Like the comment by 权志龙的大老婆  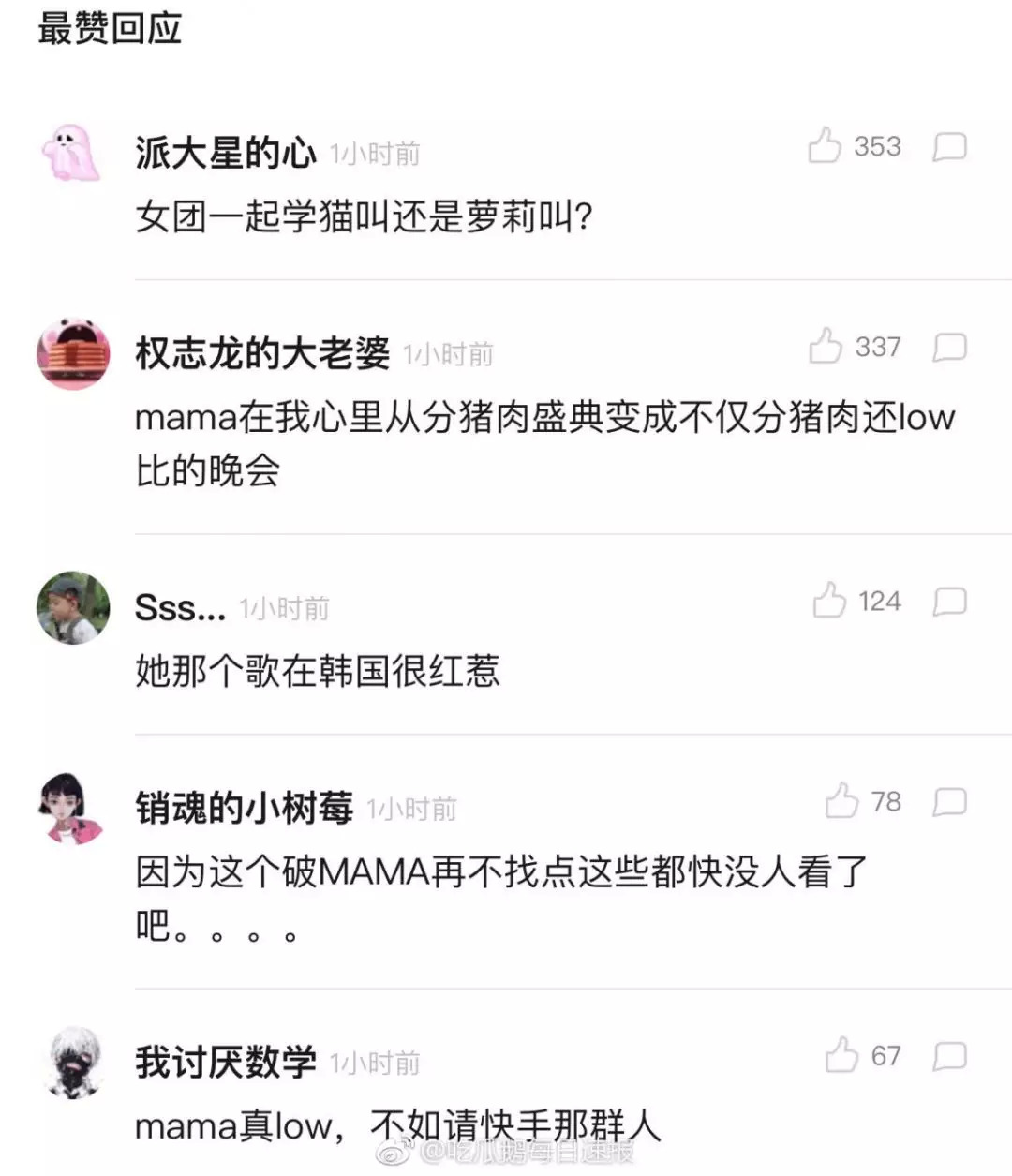coord(826,347)
